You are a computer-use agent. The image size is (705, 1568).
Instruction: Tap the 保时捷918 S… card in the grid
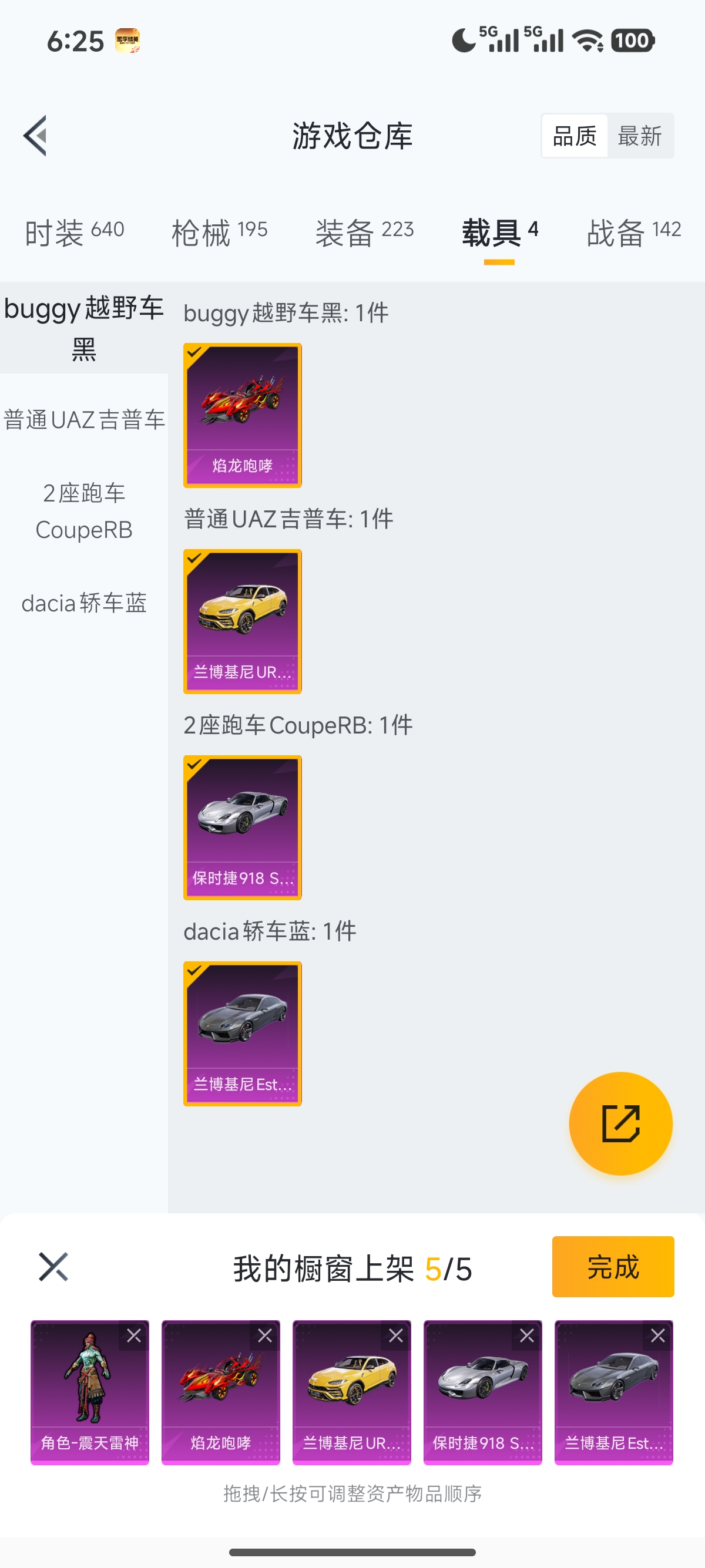pos(242,827)
